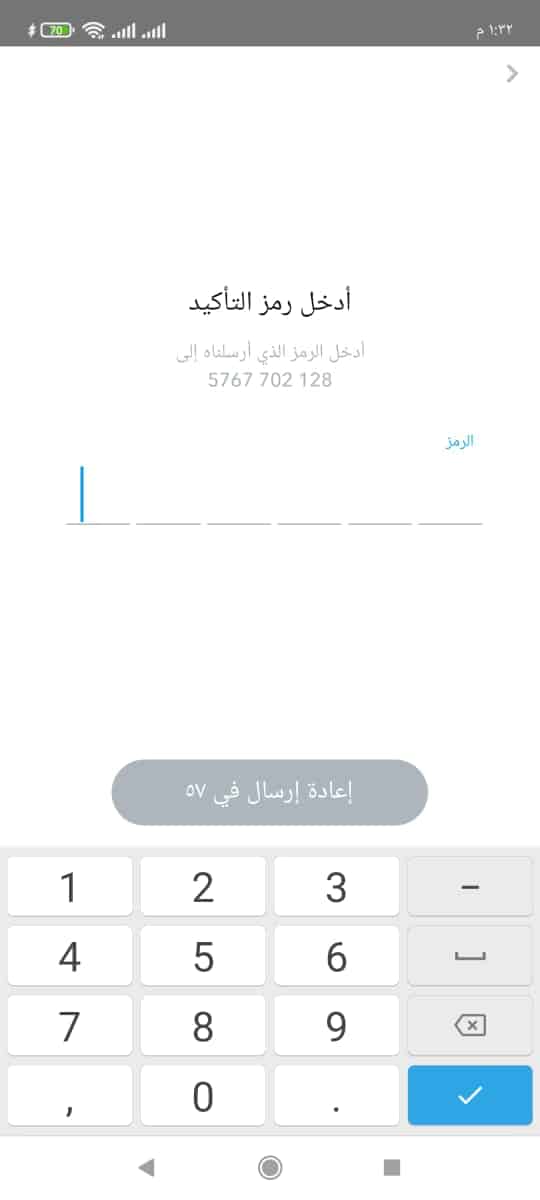The width and height of the screenshot is (540, 1200).
Task: Go to the home screen via the navigation bar
Action: (269, 1166)
